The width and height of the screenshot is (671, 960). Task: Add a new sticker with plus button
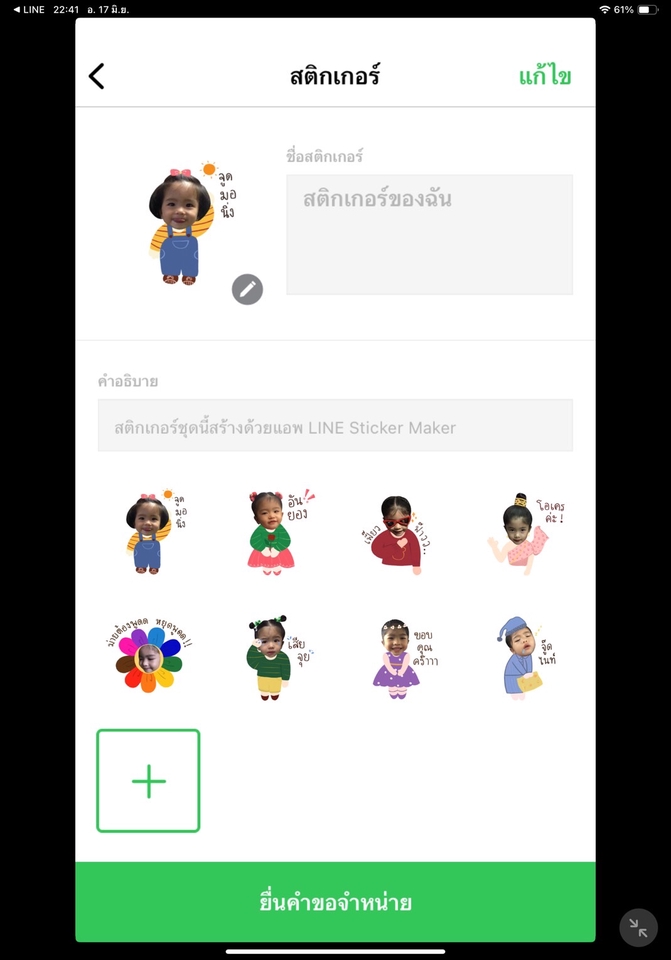(x=148, y=781)
